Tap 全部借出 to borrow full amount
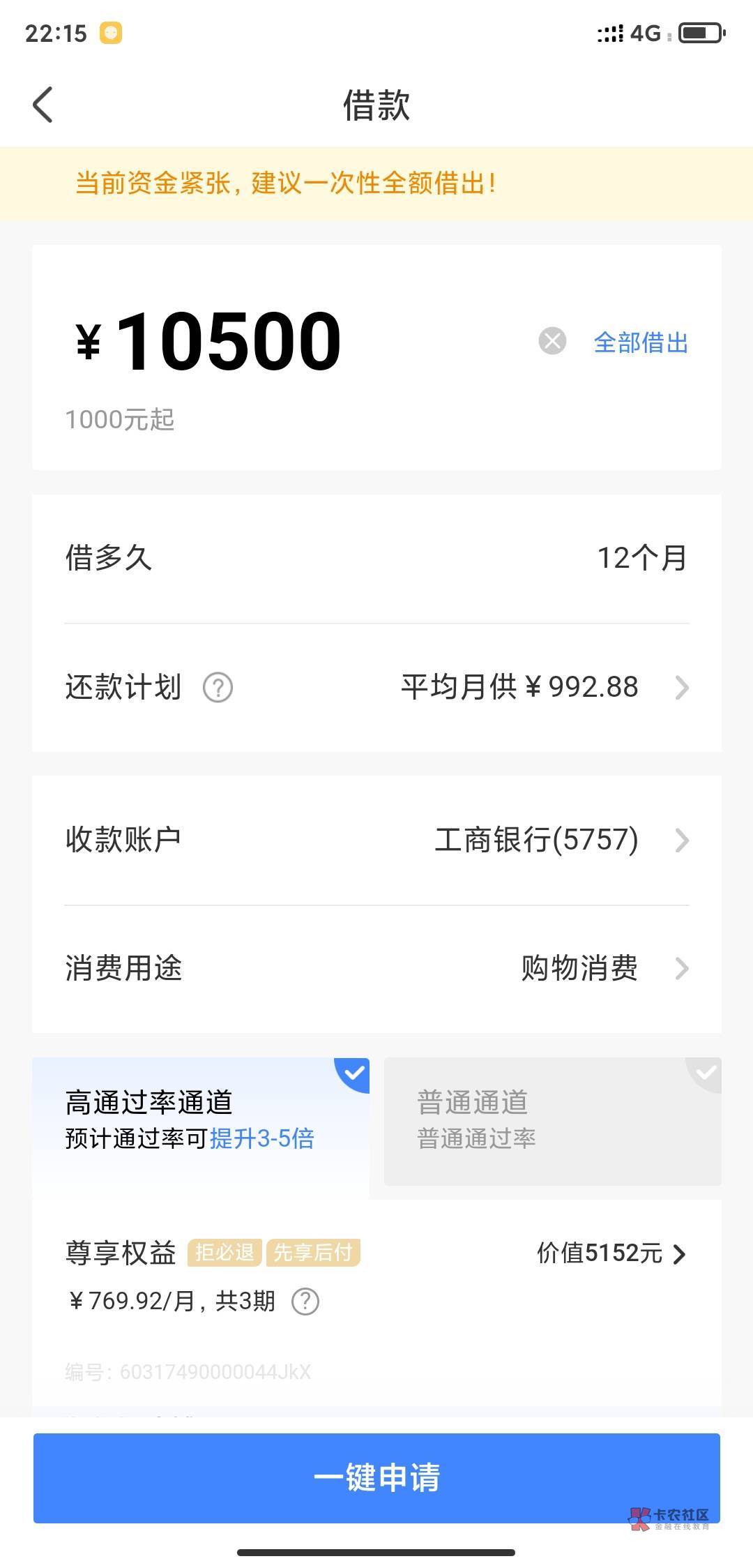753x1568 pixels. pos(641,342)
